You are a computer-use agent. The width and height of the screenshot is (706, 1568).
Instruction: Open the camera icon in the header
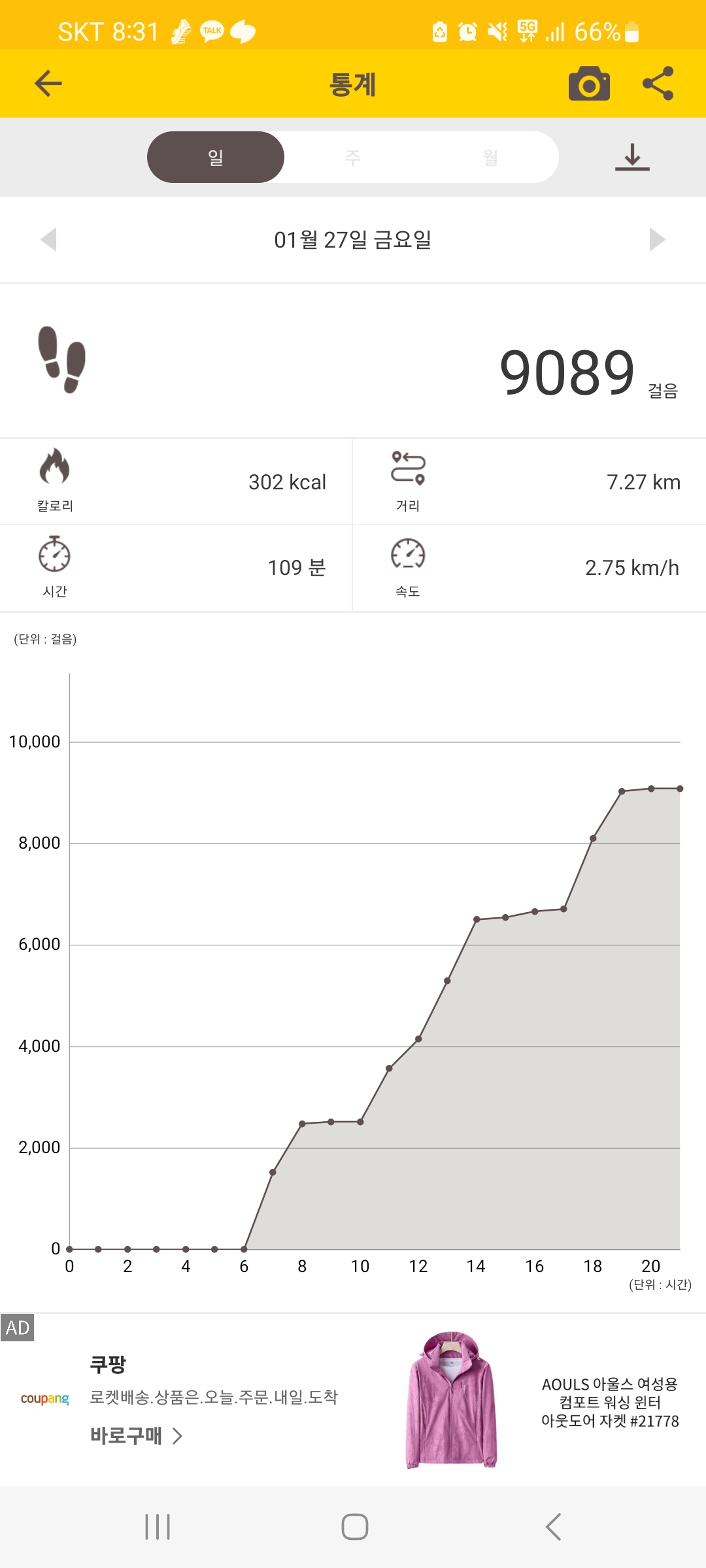[x=589, y=84]
